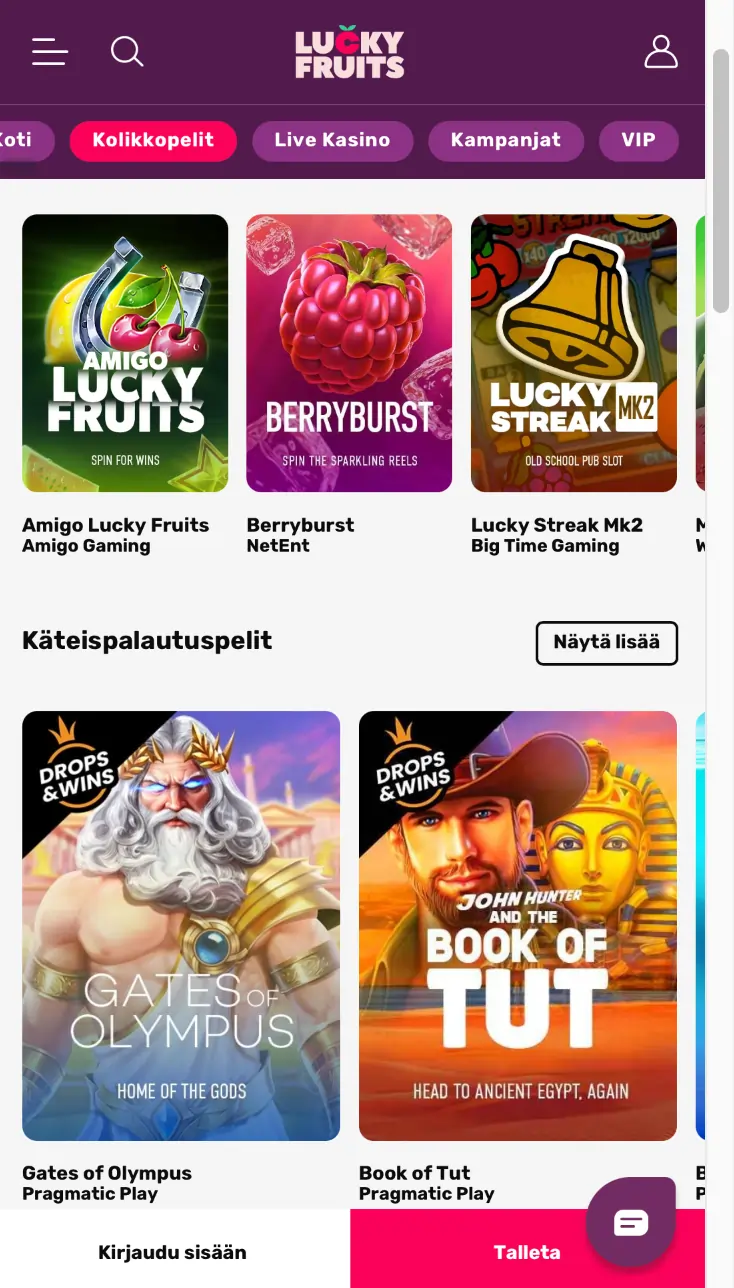The width and height of the screenshot is (734, 1288).
Task: Tap the Kirjaudu sisään button
Action: (x=173, y=1252)
